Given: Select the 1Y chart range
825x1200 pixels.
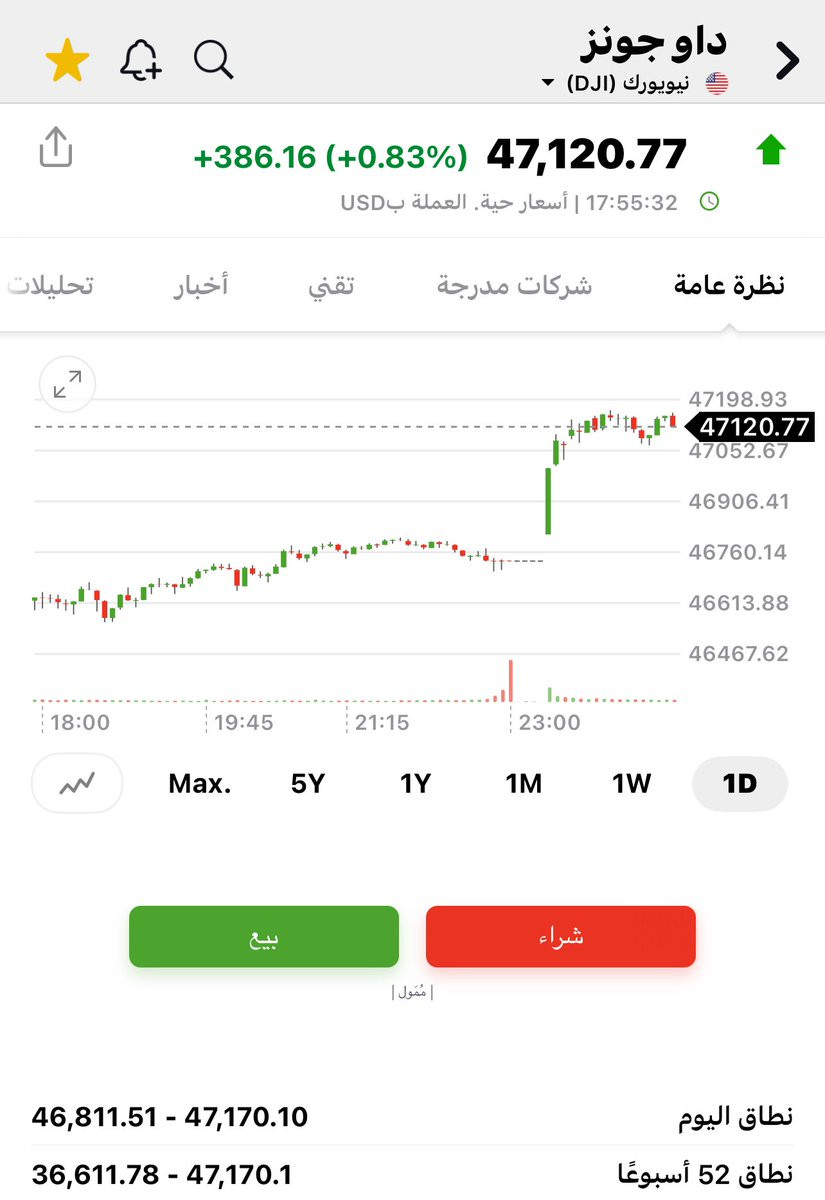Looking at the screenshot, I should [x=415, y=783].
